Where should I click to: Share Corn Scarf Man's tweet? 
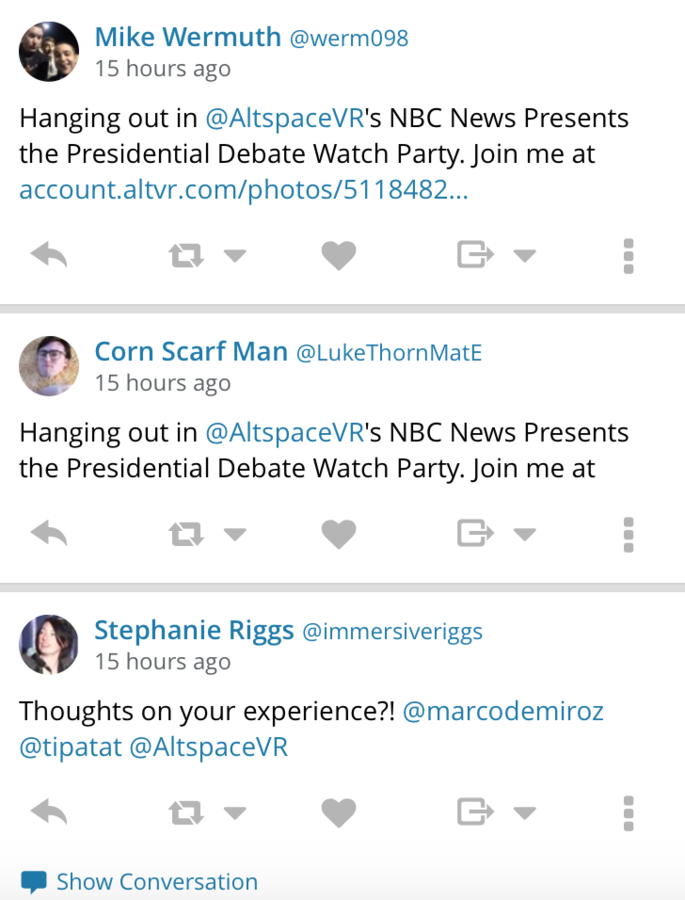[476, 534]
